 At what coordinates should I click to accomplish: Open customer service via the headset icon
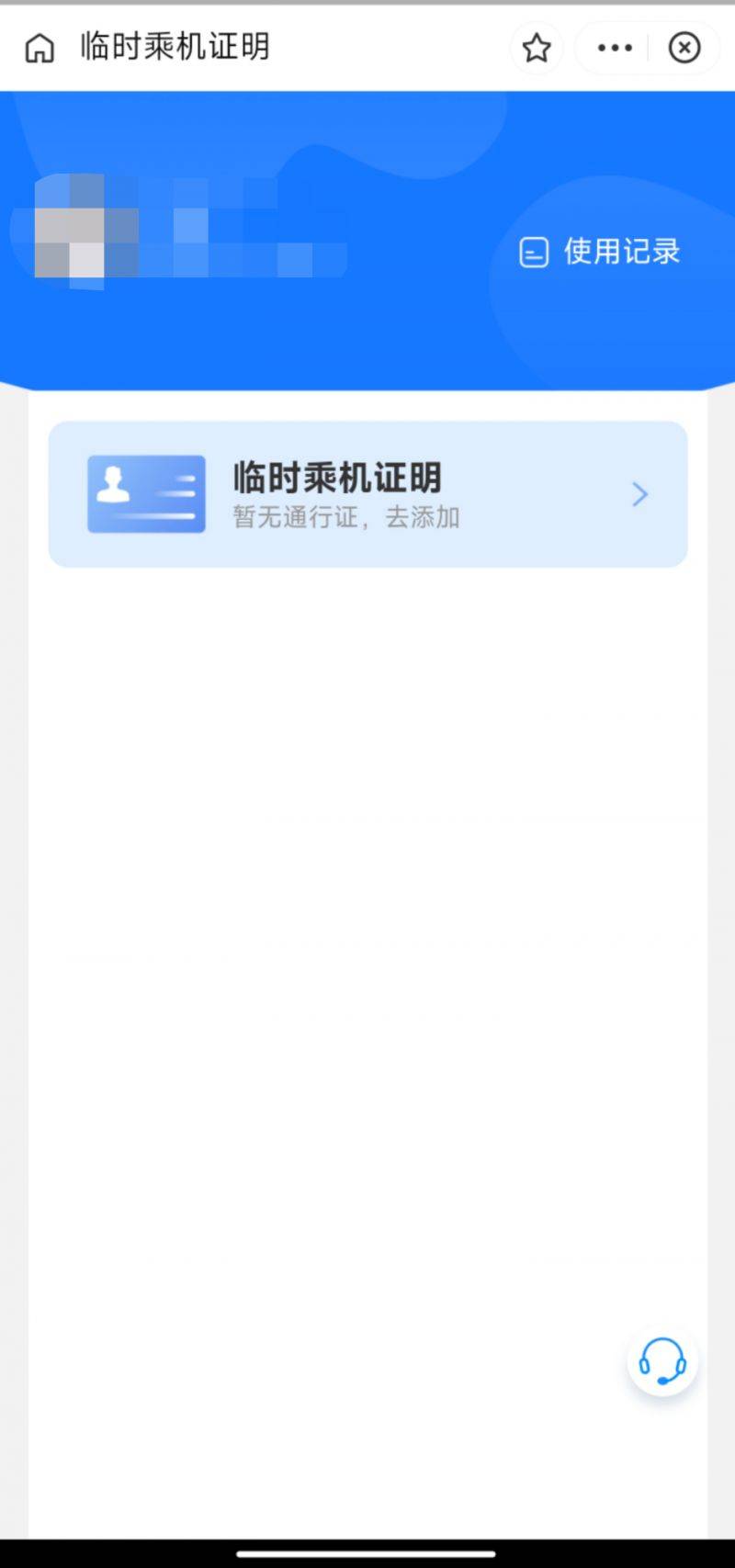(x=661, y=1362)
